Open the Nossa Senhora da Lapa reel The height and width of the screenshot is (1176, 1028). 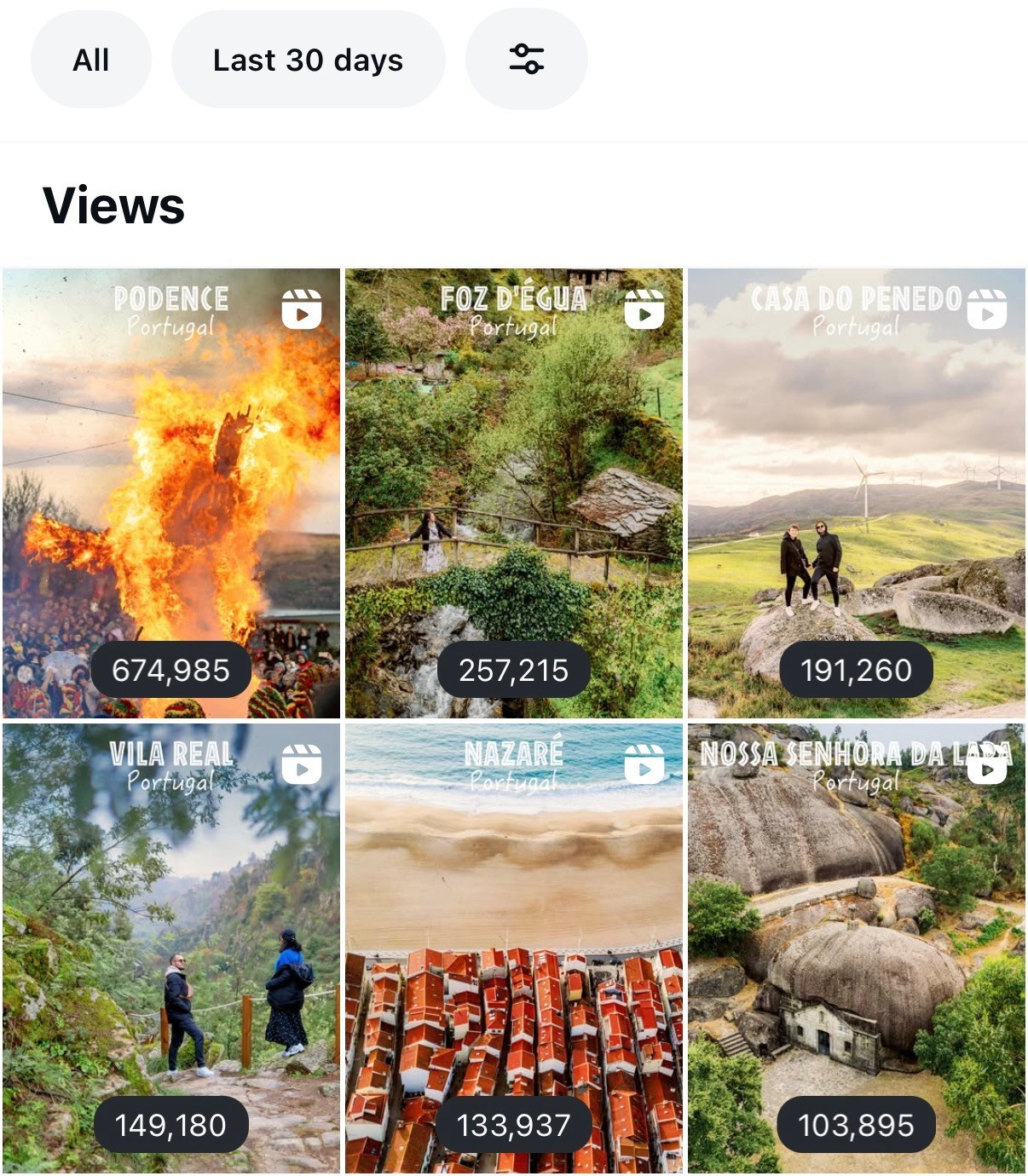click(x=856, y=948)
